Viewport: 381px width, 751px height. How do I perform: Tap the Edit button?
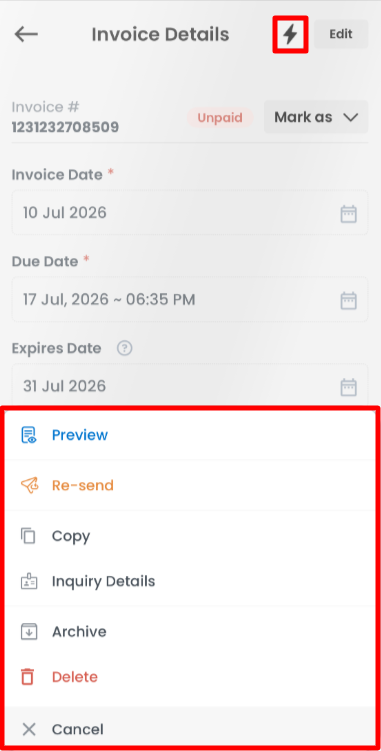click(341, 34)
